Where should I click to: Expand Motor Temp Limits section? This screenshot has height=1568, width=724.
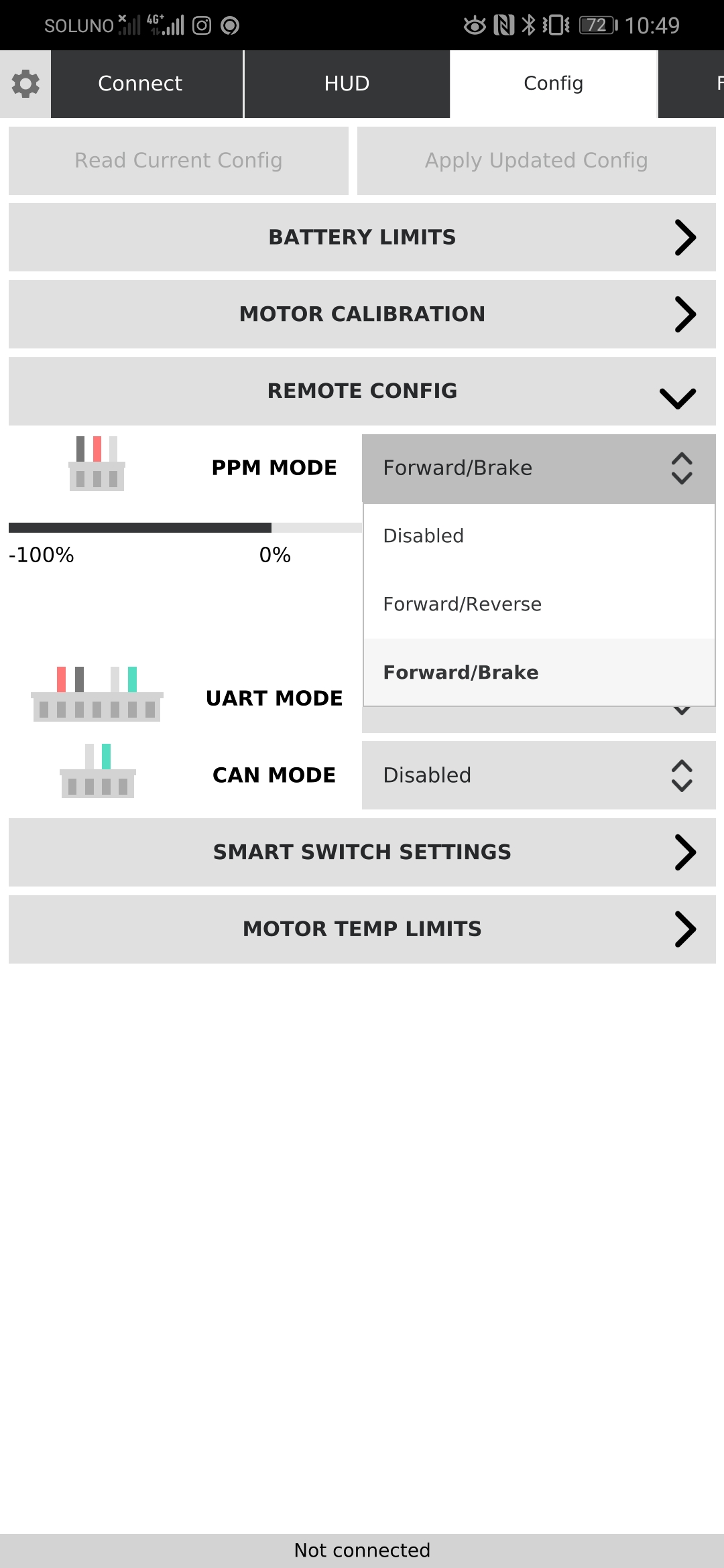pos(362,929)
